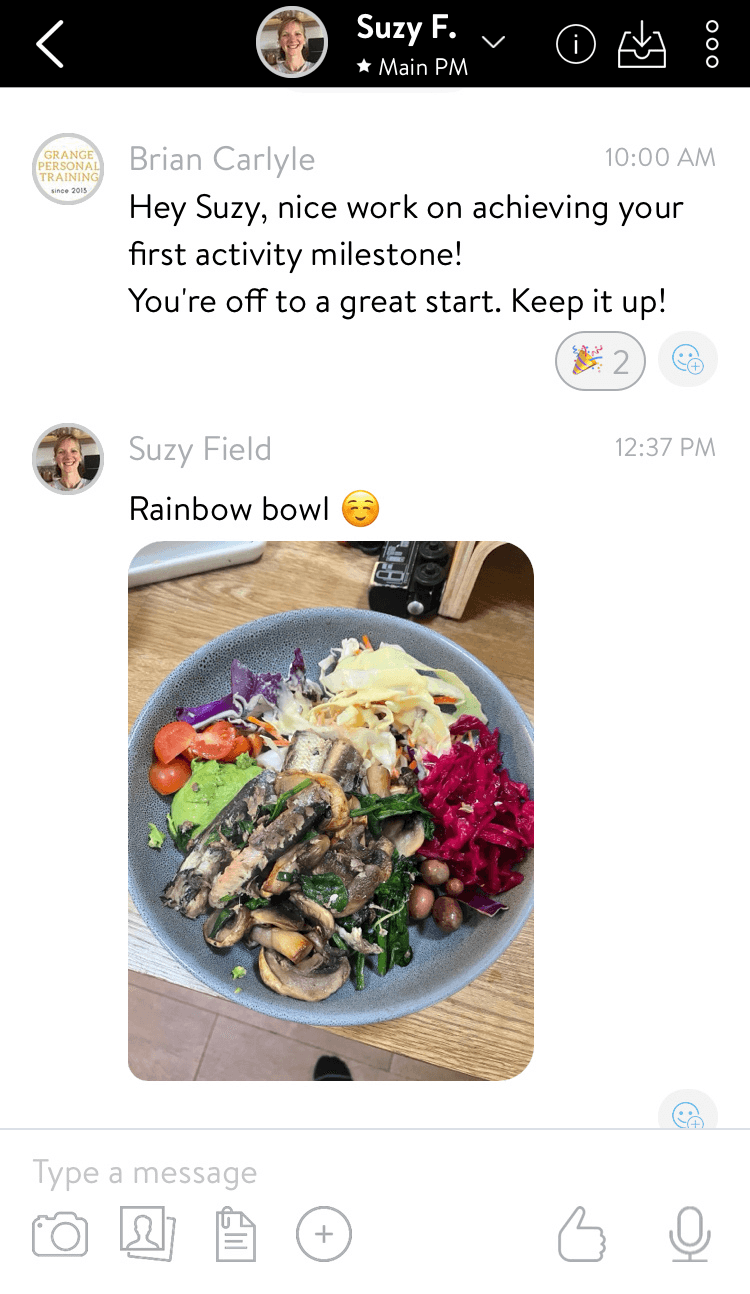The height and width of the screenshot is (1294, 750).
Task: Open the client info icon
Action: tap(576, 44)
